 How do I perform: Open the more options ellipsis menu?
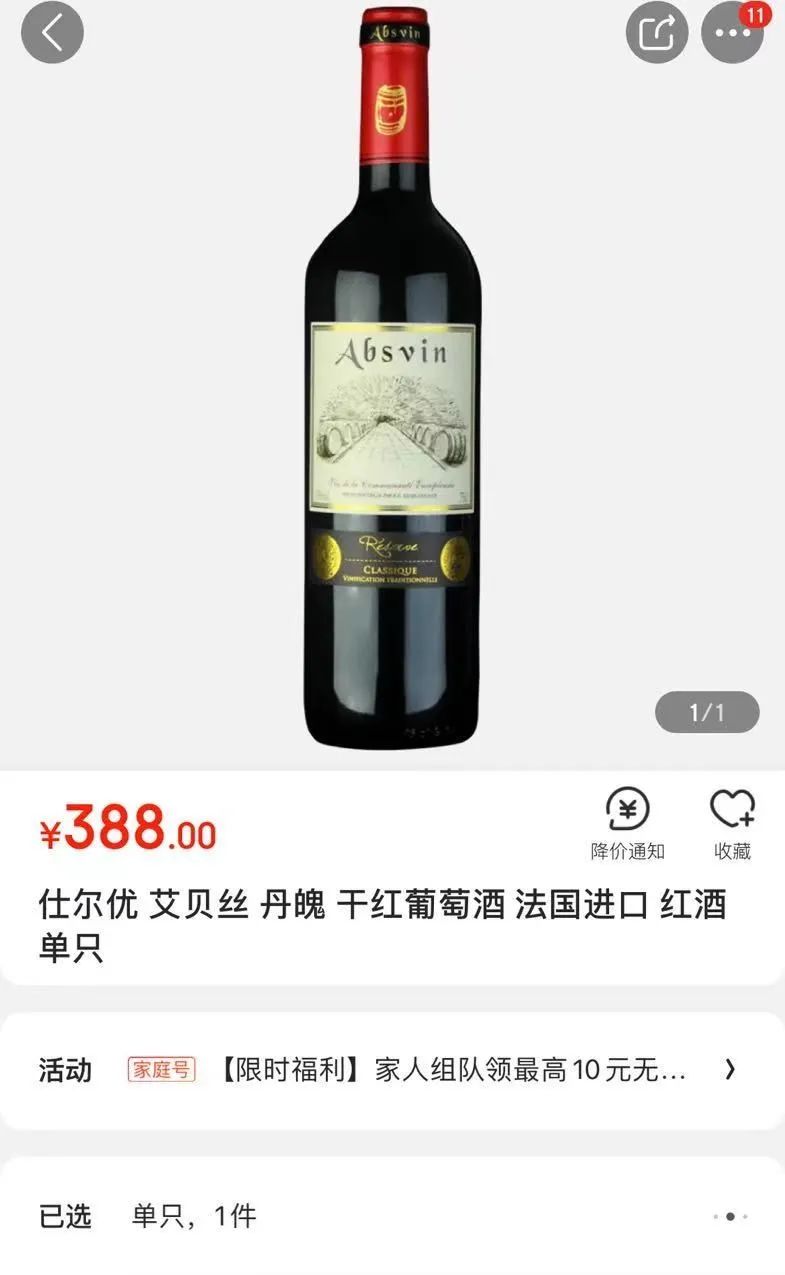[732, 31]
